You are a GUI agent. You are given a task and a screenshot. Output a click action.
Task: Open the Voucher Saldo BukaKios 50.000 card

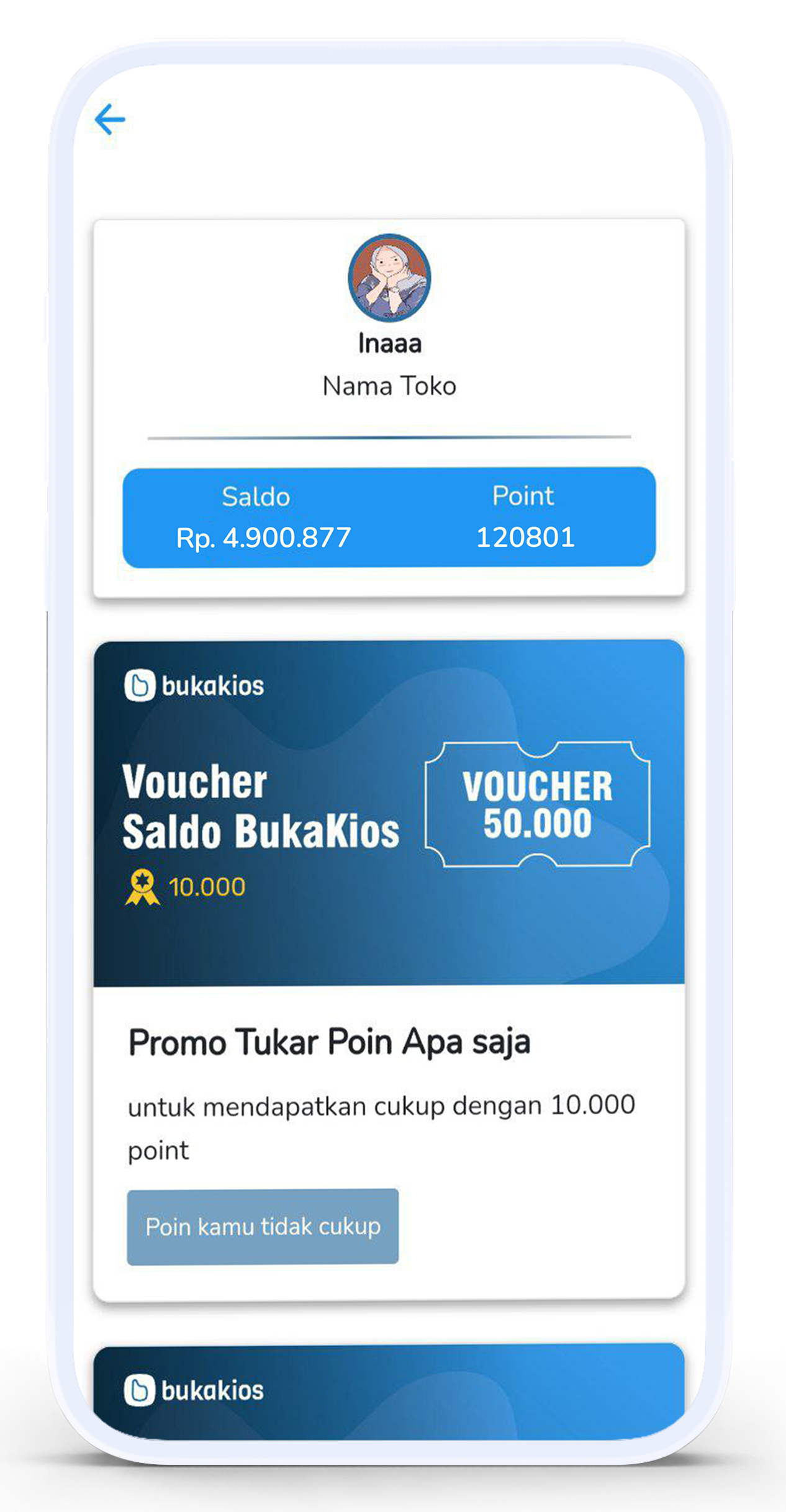click(389, 812)
